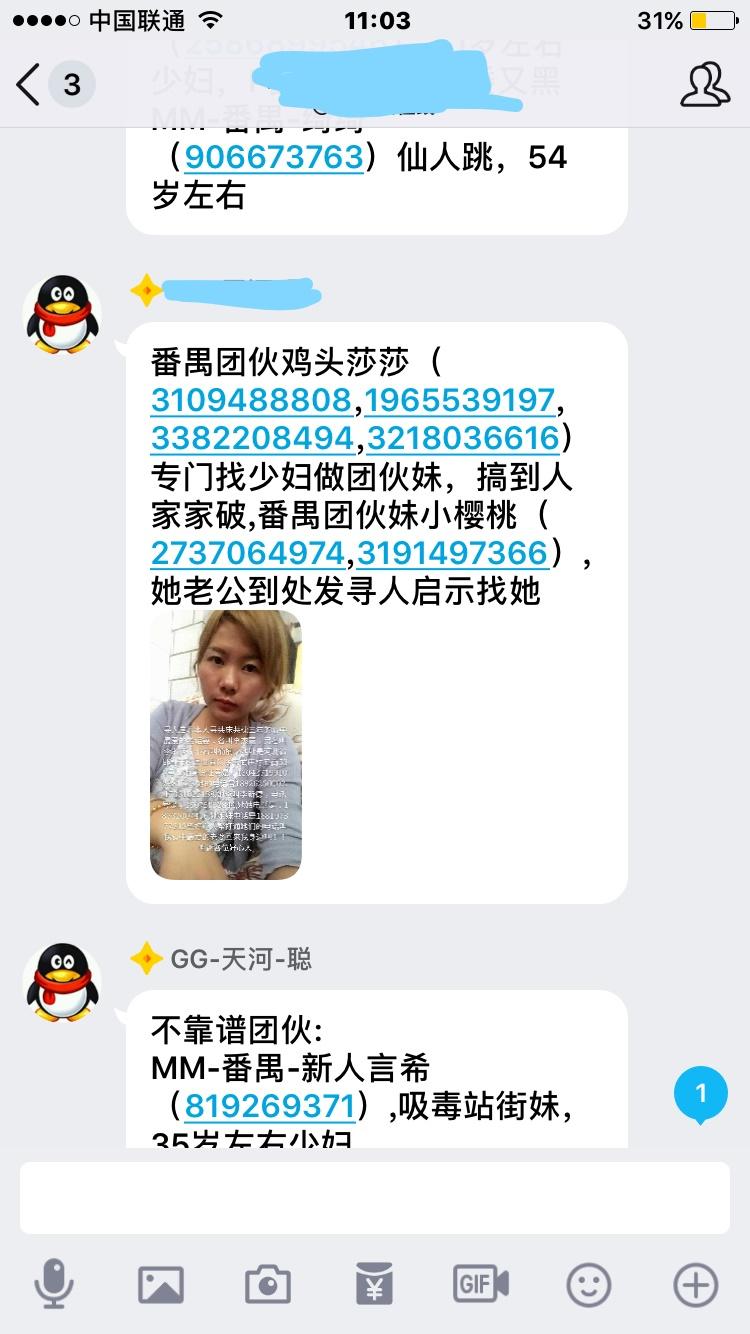This screenshot has width=750, height=1334.
Task: Tap the message input field to type
Action: [375, 1200]
